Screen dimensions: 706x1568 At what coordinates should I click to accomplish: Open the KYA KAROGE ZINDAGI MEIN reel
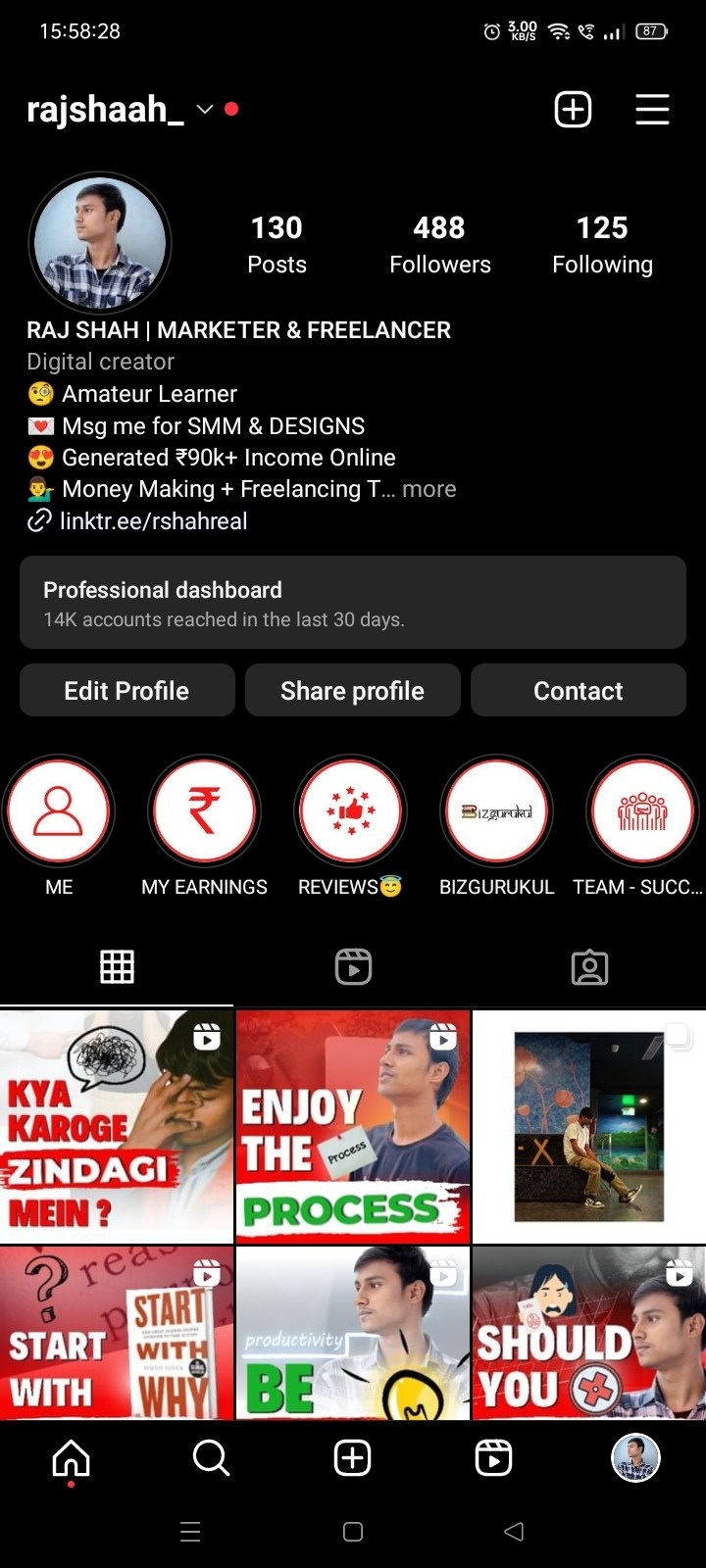[116, 1127]
